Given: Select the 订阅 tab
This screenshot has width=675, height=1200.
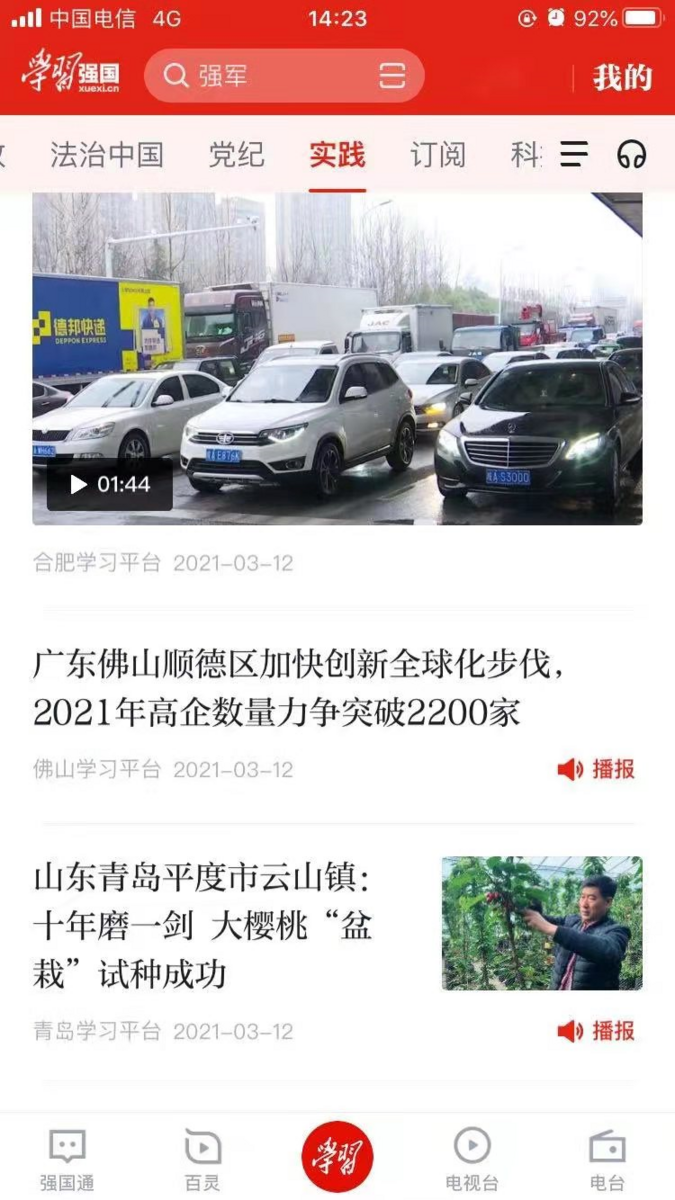Looking at the screenshot, I should [x=438, y=154].
